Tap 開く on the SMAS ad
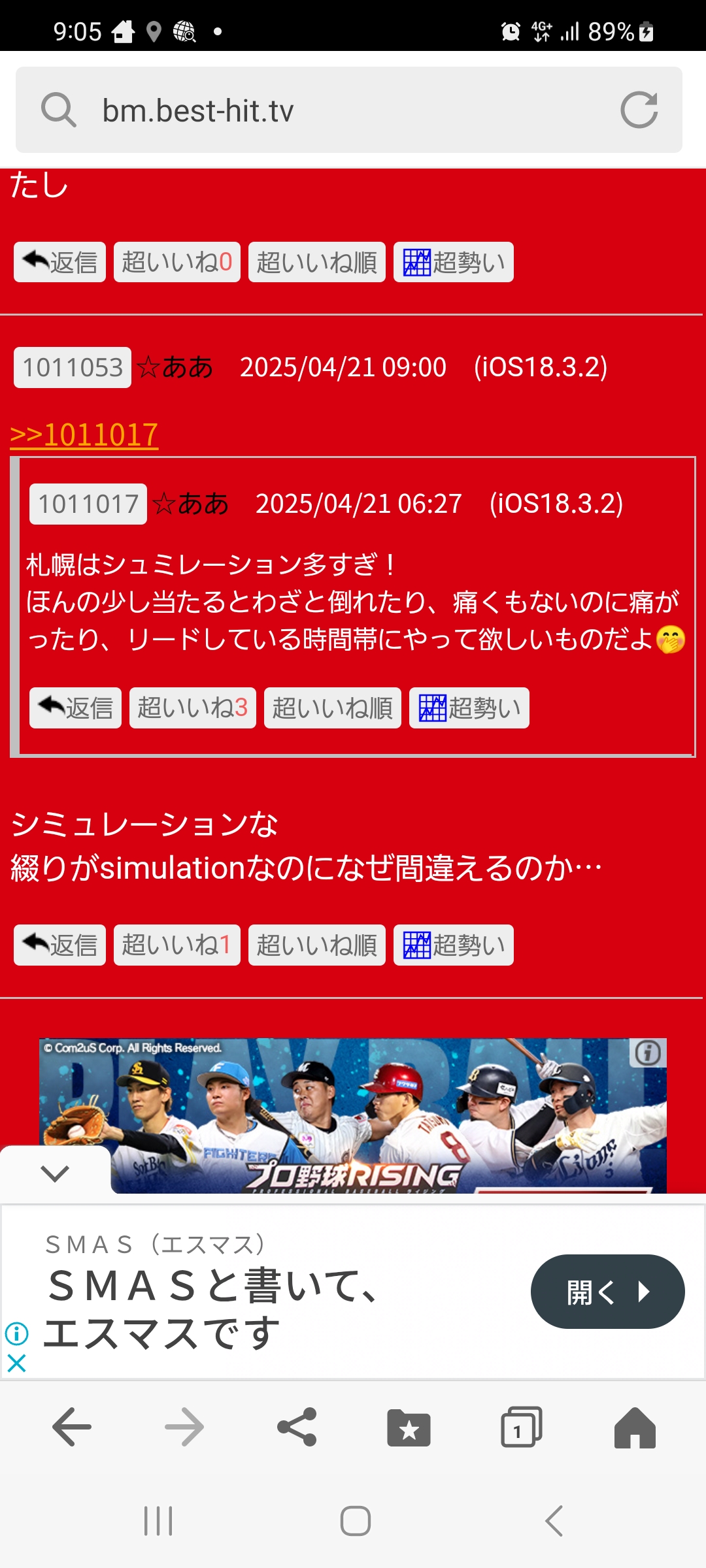The image size is (706, 1568). click(x=607, y=1292)
